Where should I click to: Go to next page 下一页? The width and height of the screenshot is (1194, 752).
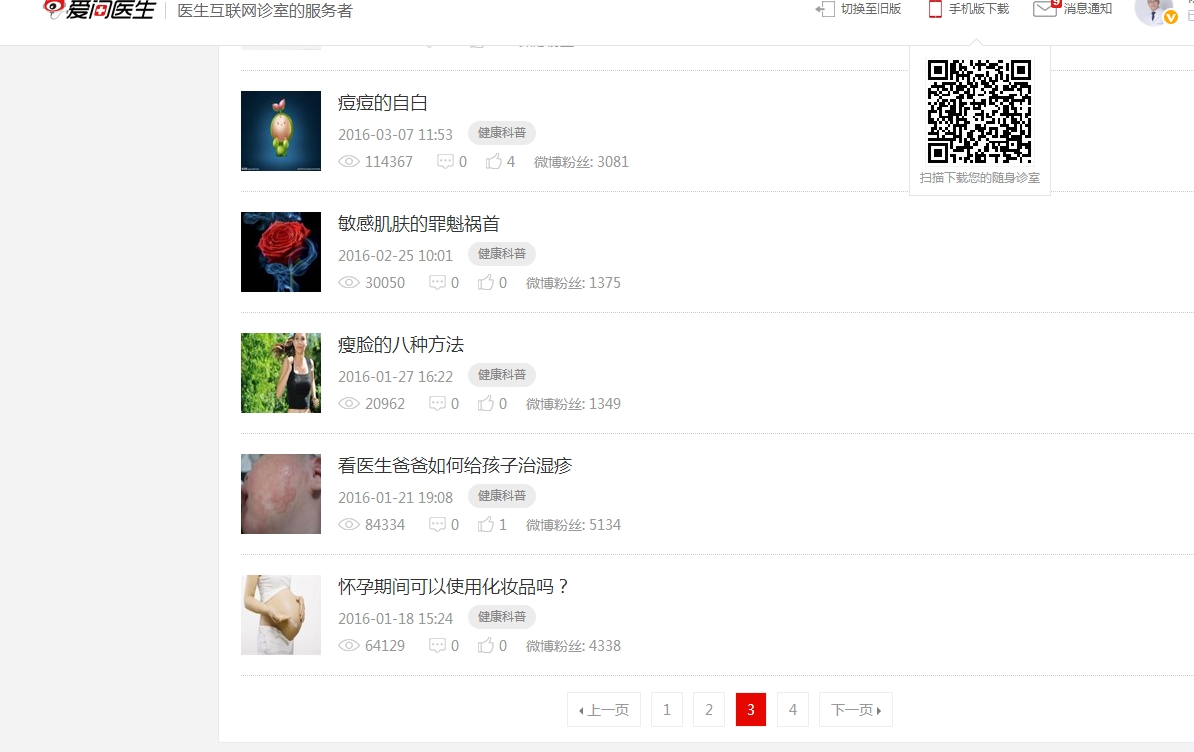pyautogui.click(x=856, y=710)
